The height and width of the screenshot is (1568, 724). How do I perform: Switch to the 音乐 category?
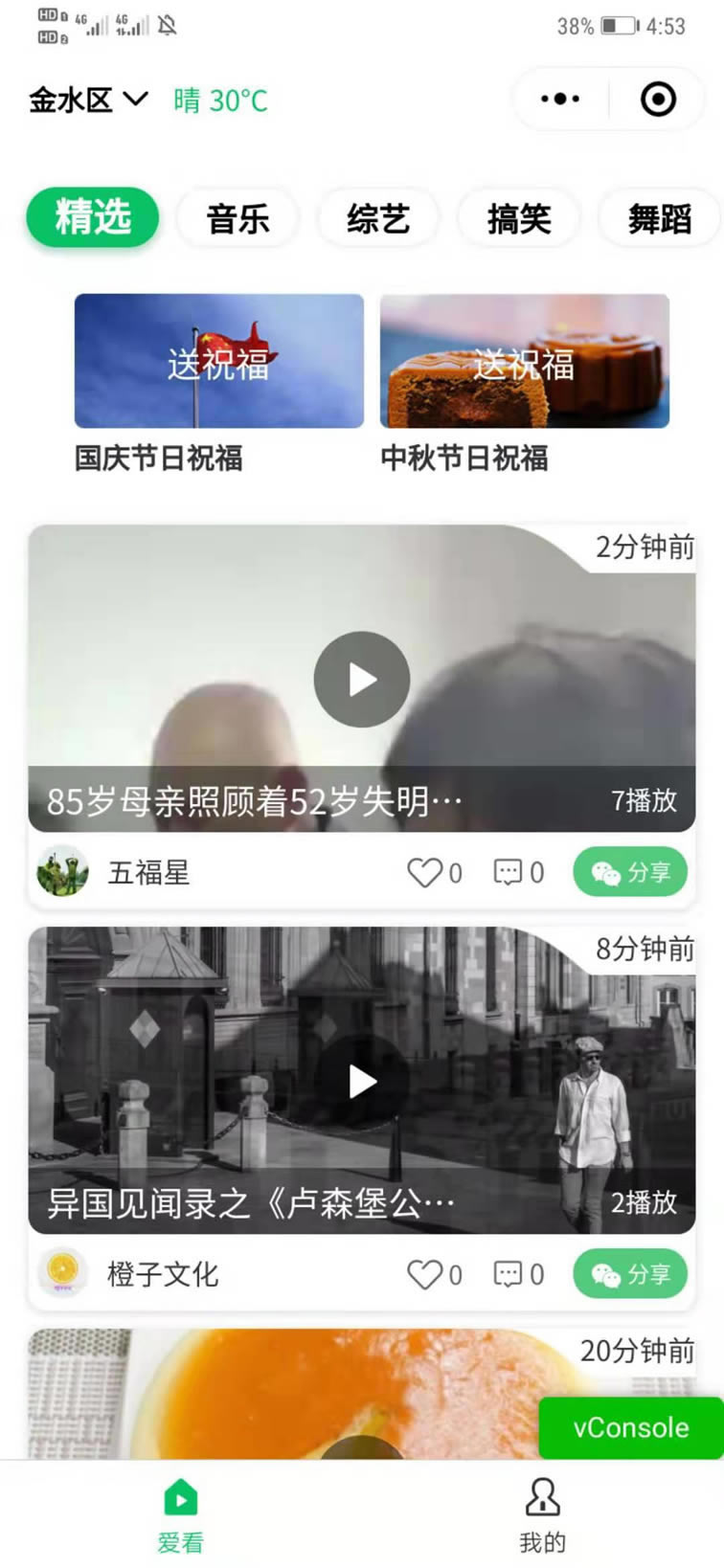(x=238, y=219)
